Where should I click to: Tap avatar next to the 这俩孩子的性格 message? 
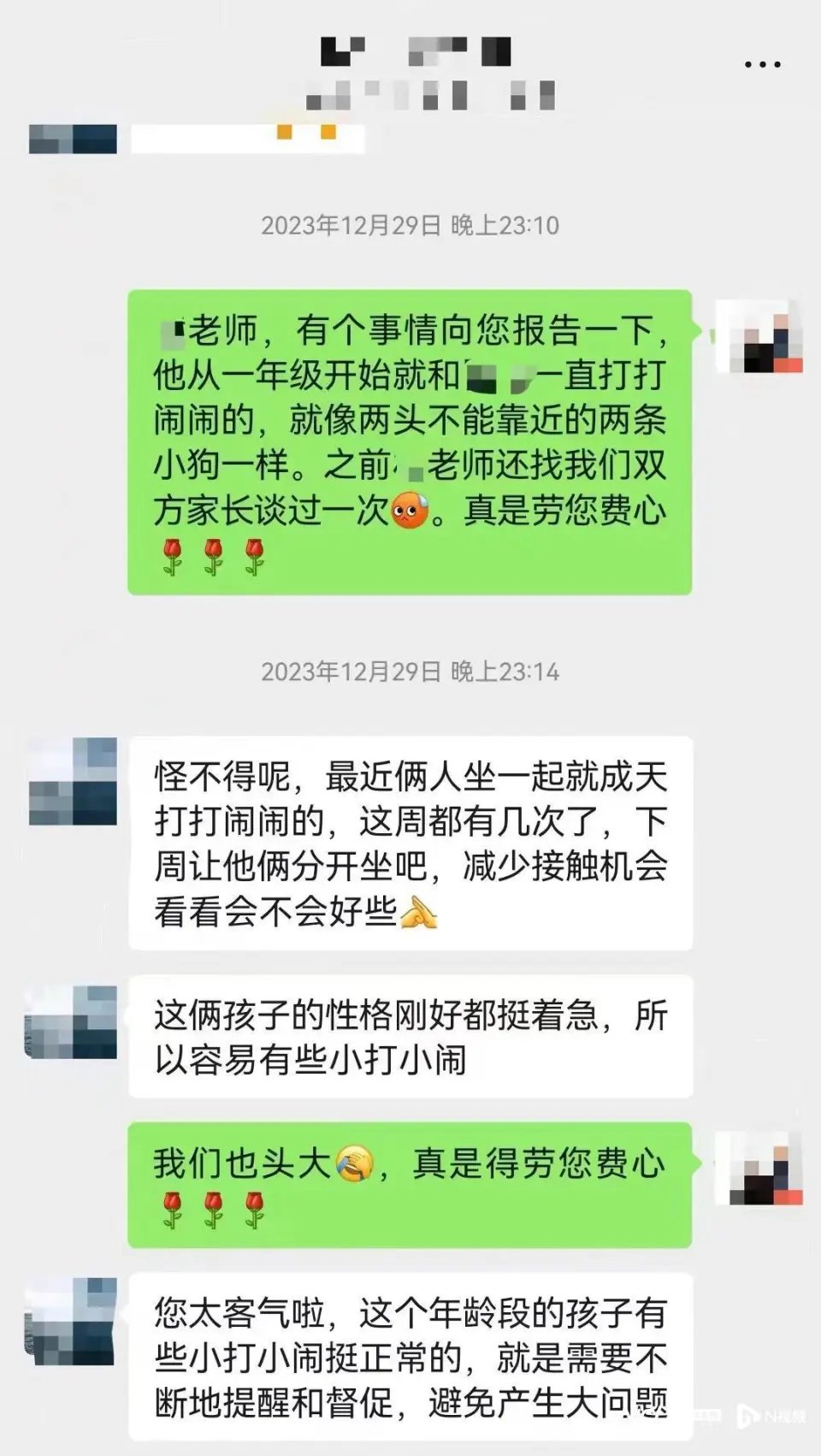tap(73, 1022)
